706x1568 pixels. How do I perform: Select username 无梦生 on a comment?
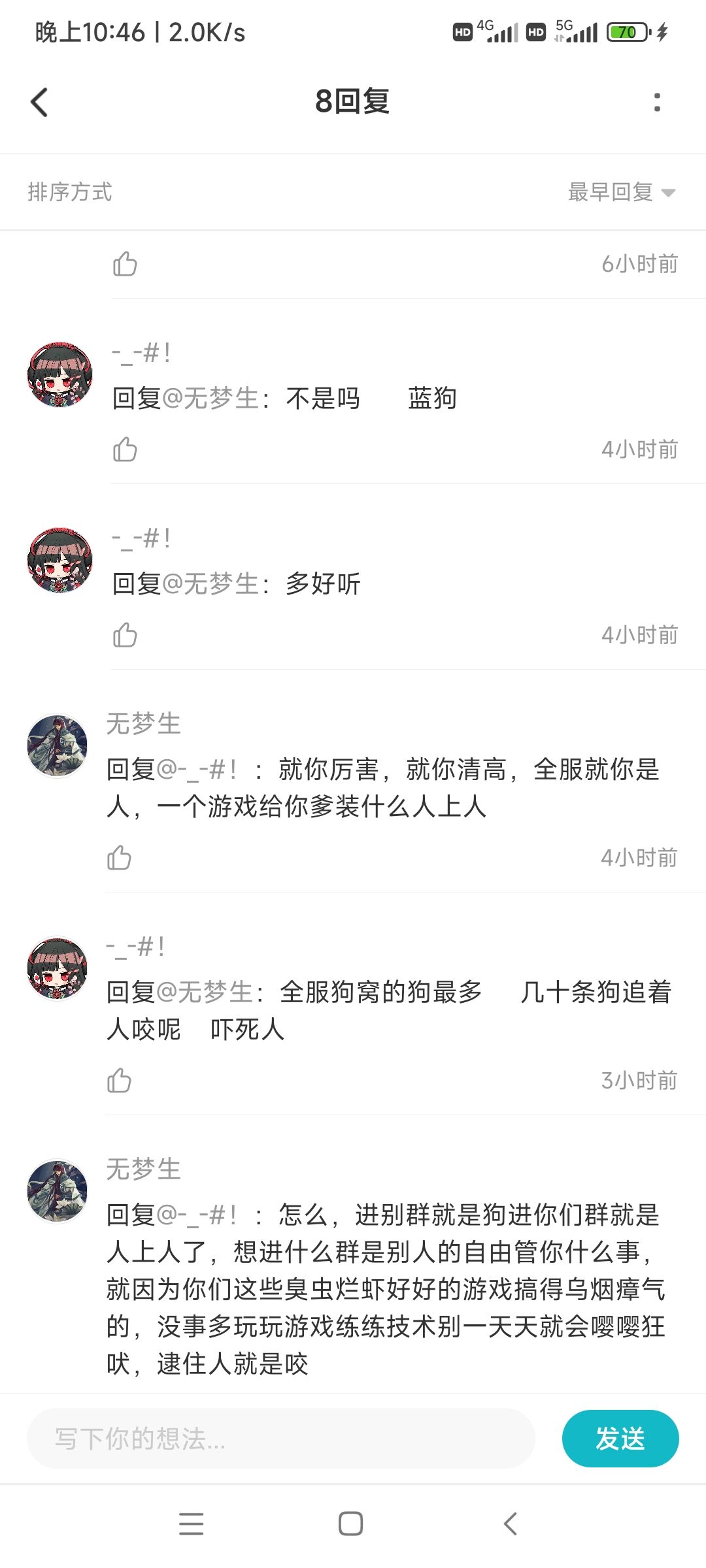click(x=141, y=725)
